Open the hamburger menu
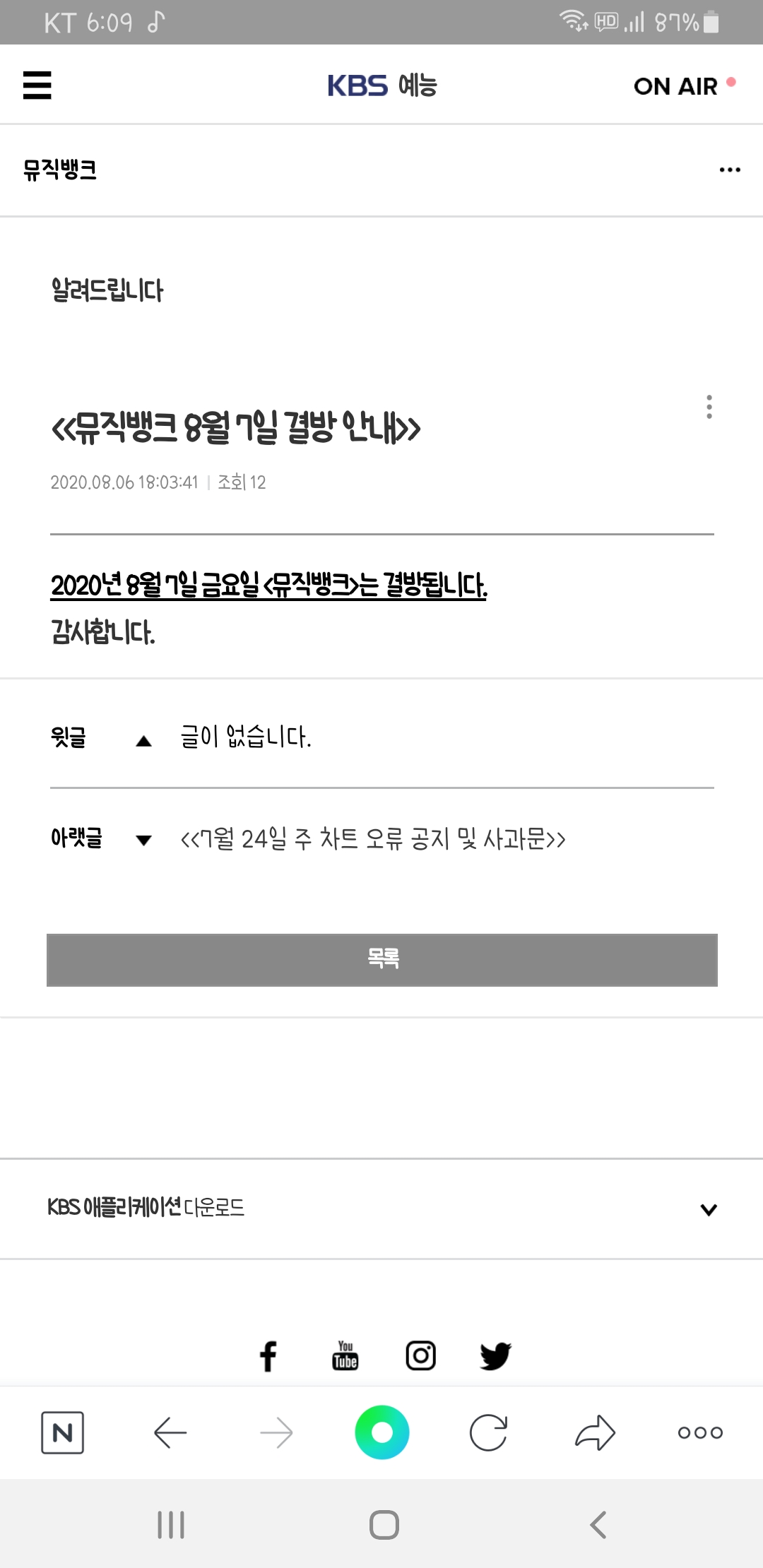 38,85
